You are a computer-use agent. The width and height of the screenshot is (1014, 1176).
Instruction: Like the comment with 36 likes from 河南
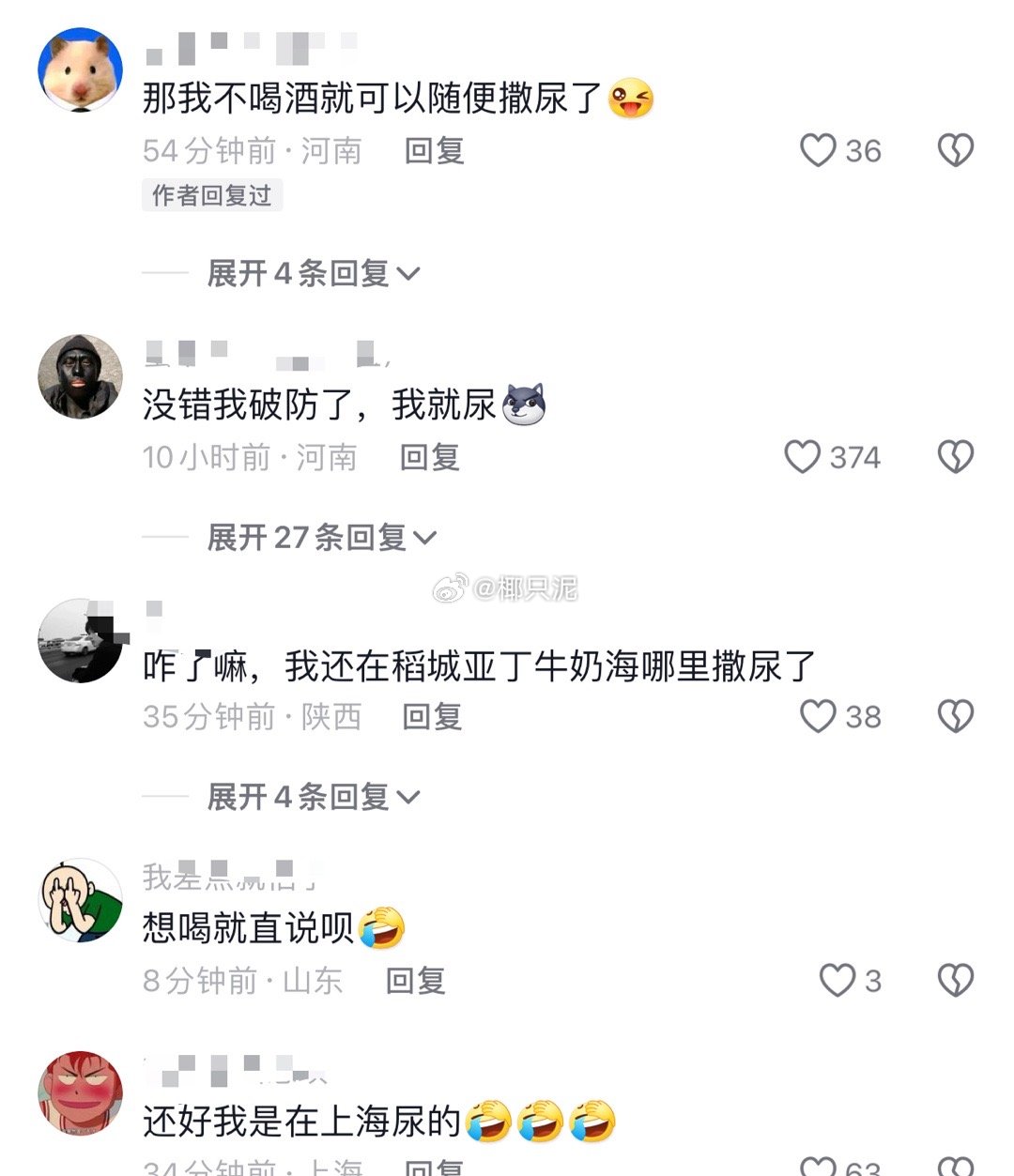point(818,150)
